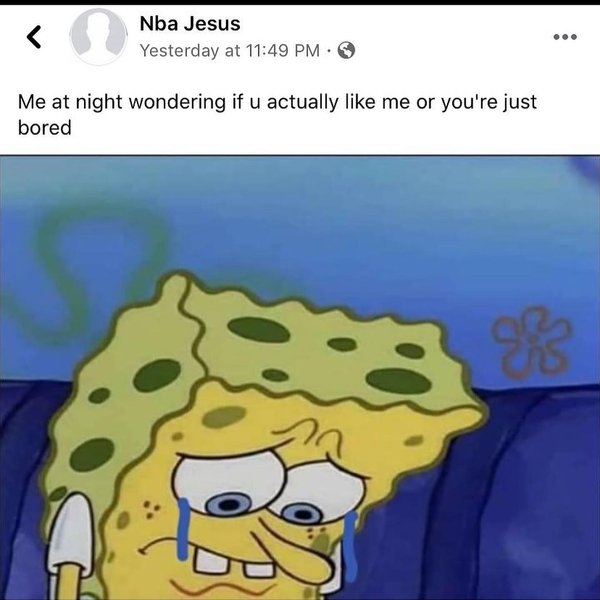Open Nba Jesus profile picture
Image resolution: width=600 pixels, height=600 pixels.
tap(98, 37)
